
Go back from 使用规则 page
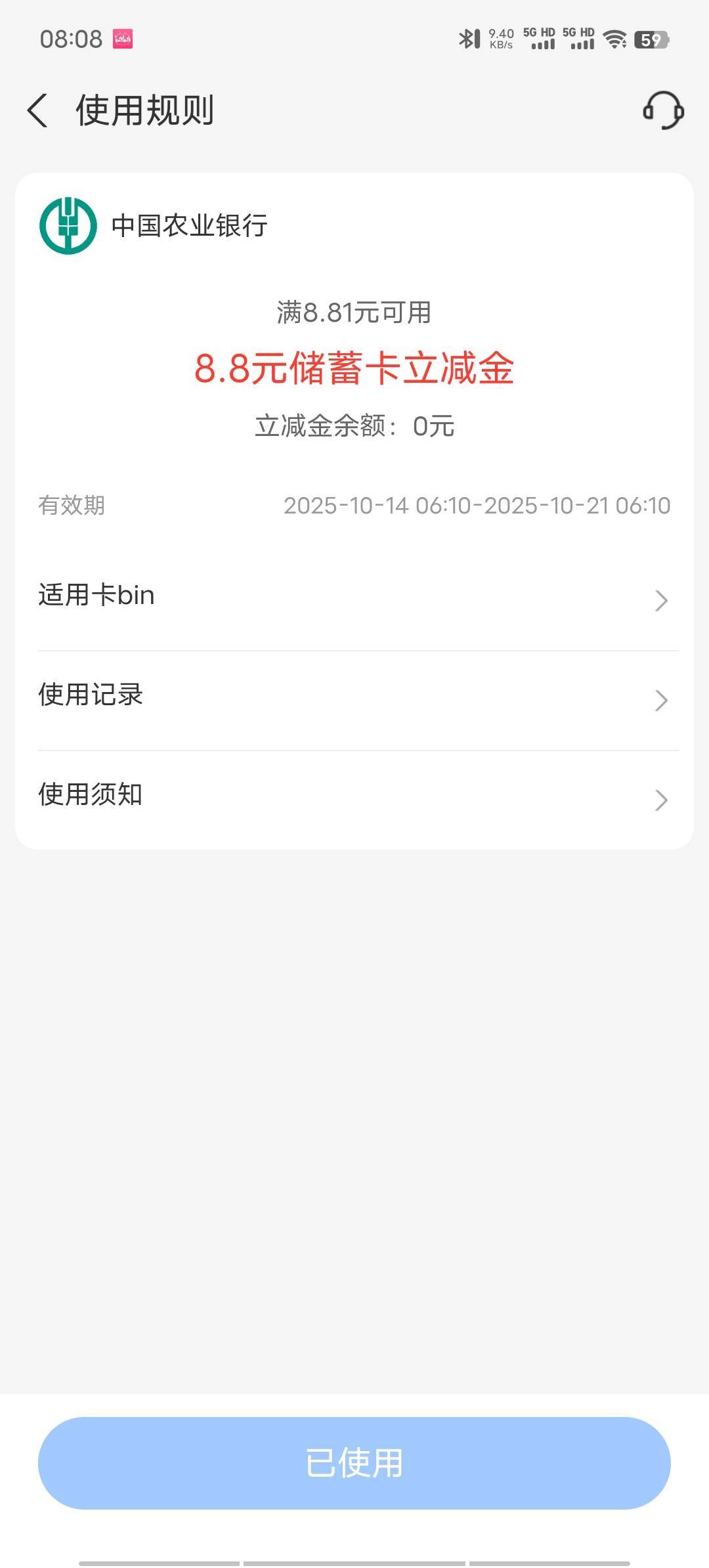(x=38, y=110)
